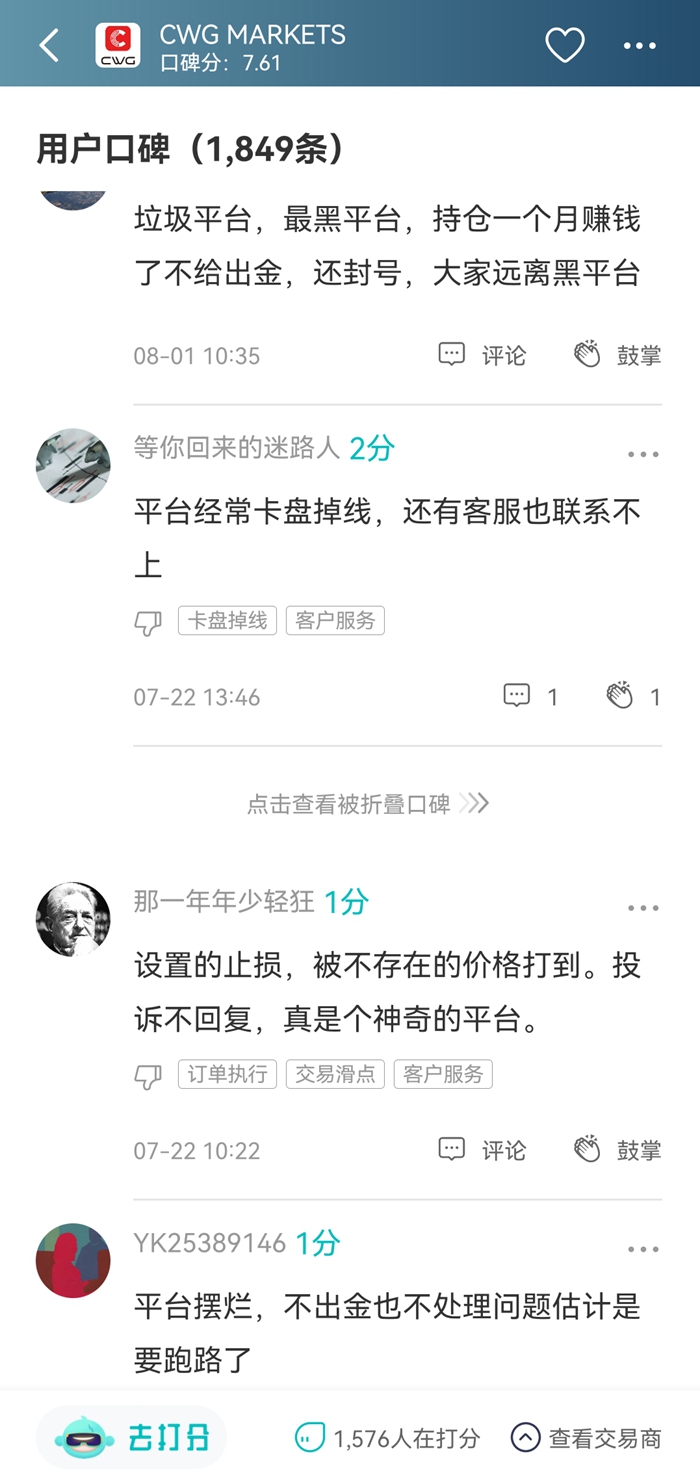Applaud the 08-01 10:35 review
The height and width of the screenshot is (1484, 700).
[x=617, y=355]
